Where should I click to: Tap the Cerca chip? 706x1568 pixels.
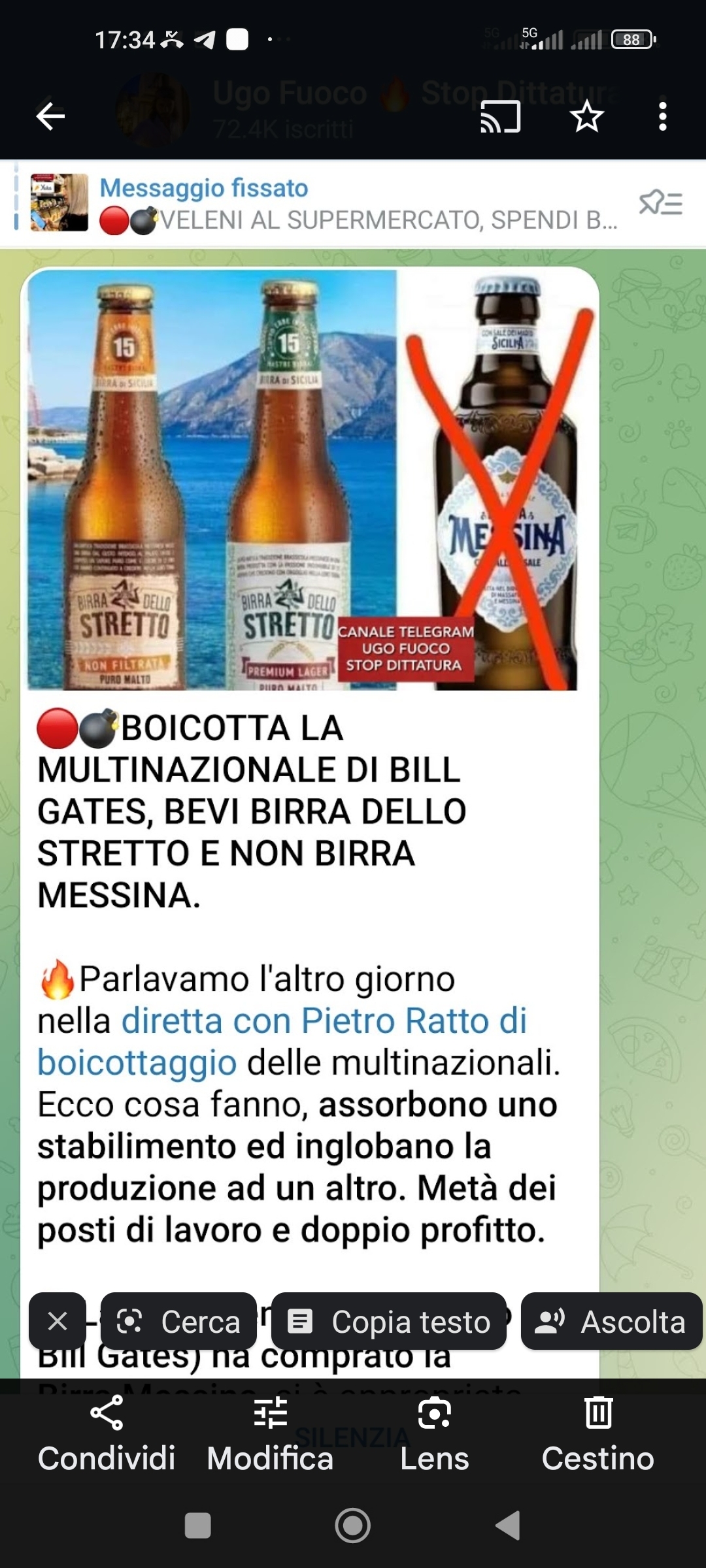178,1321
